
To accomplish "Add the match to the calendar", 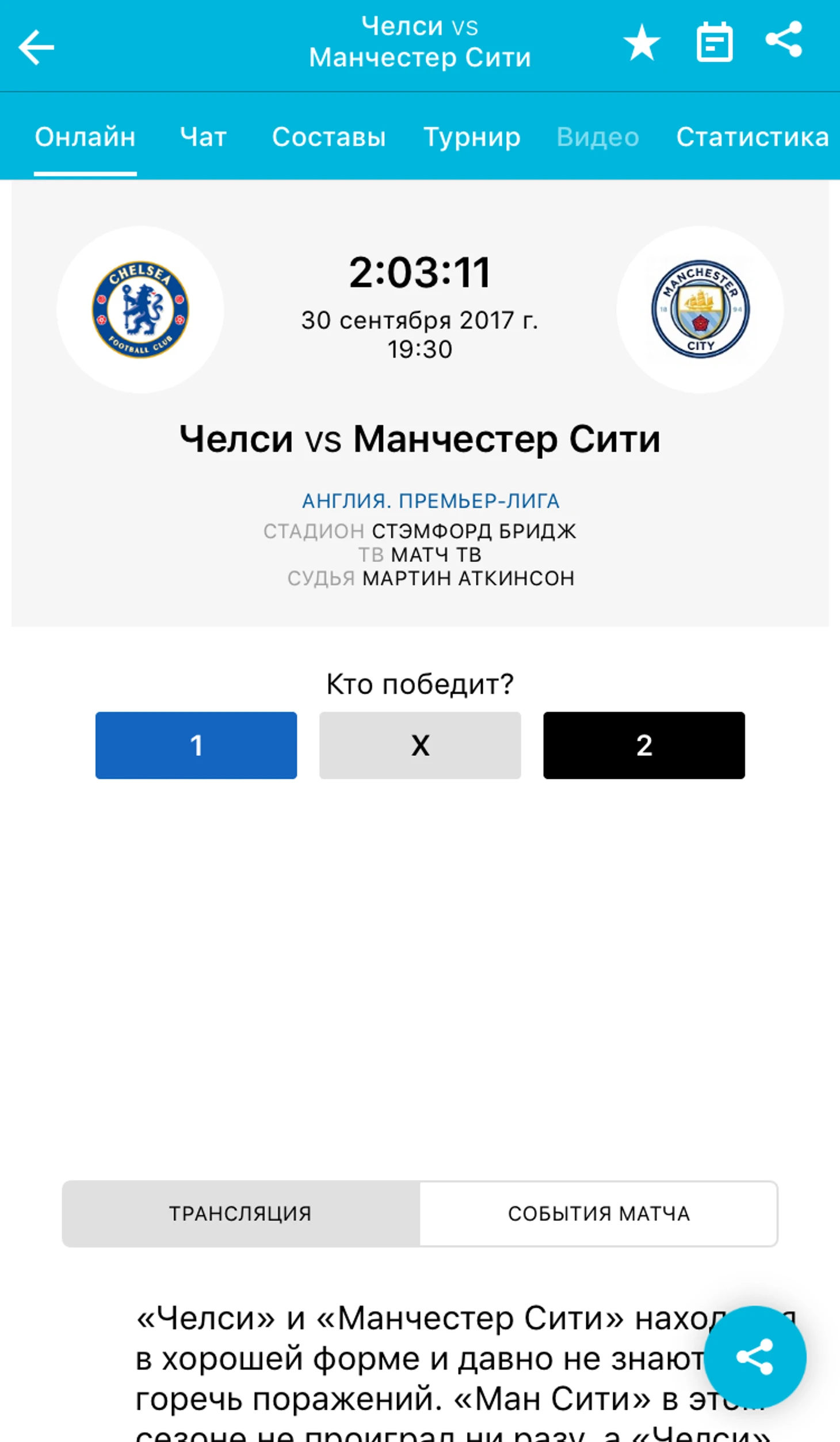I will 714,43.
